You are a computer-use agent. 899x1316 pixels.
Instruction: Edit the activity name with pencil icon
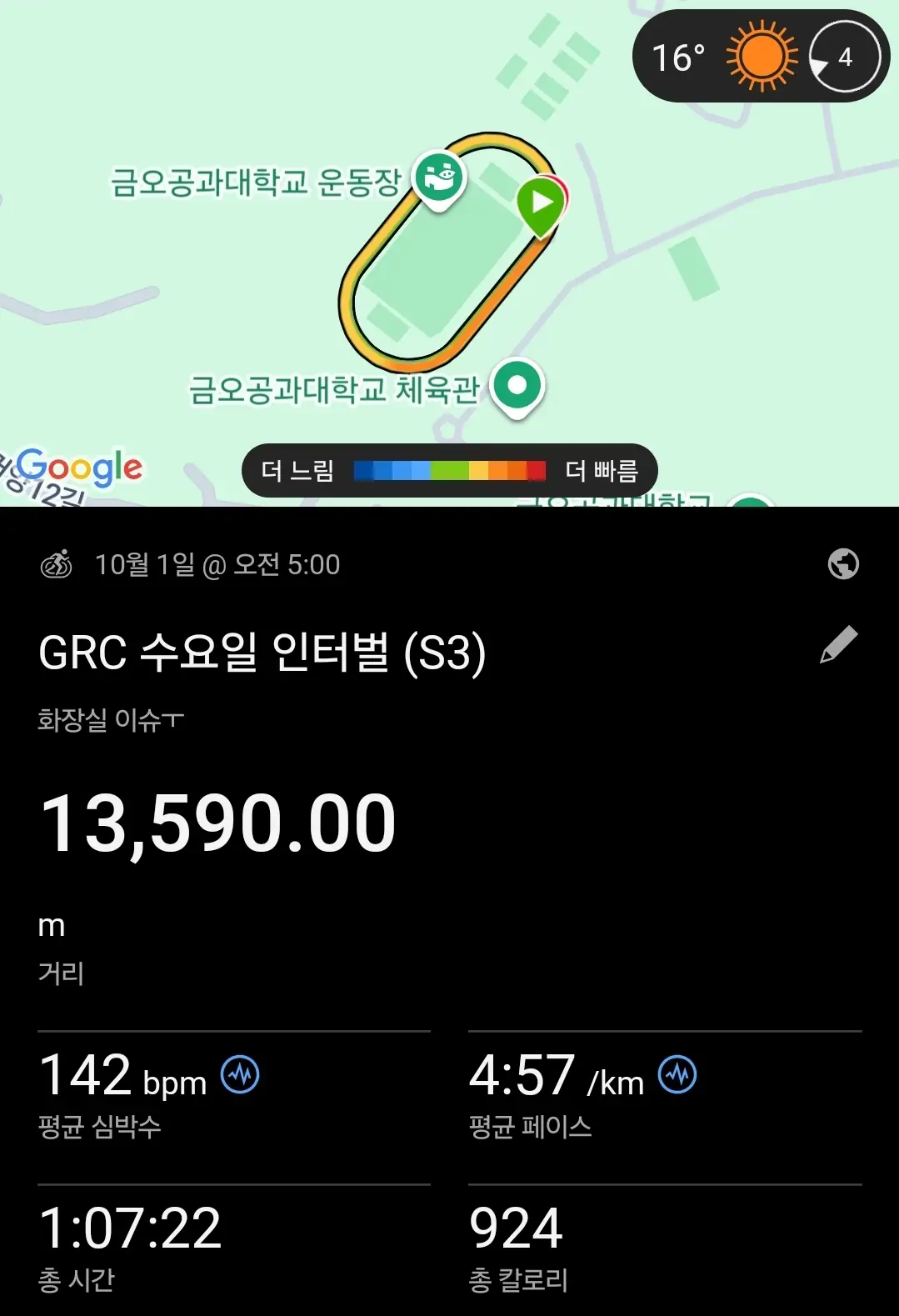(x=838, y=644)
